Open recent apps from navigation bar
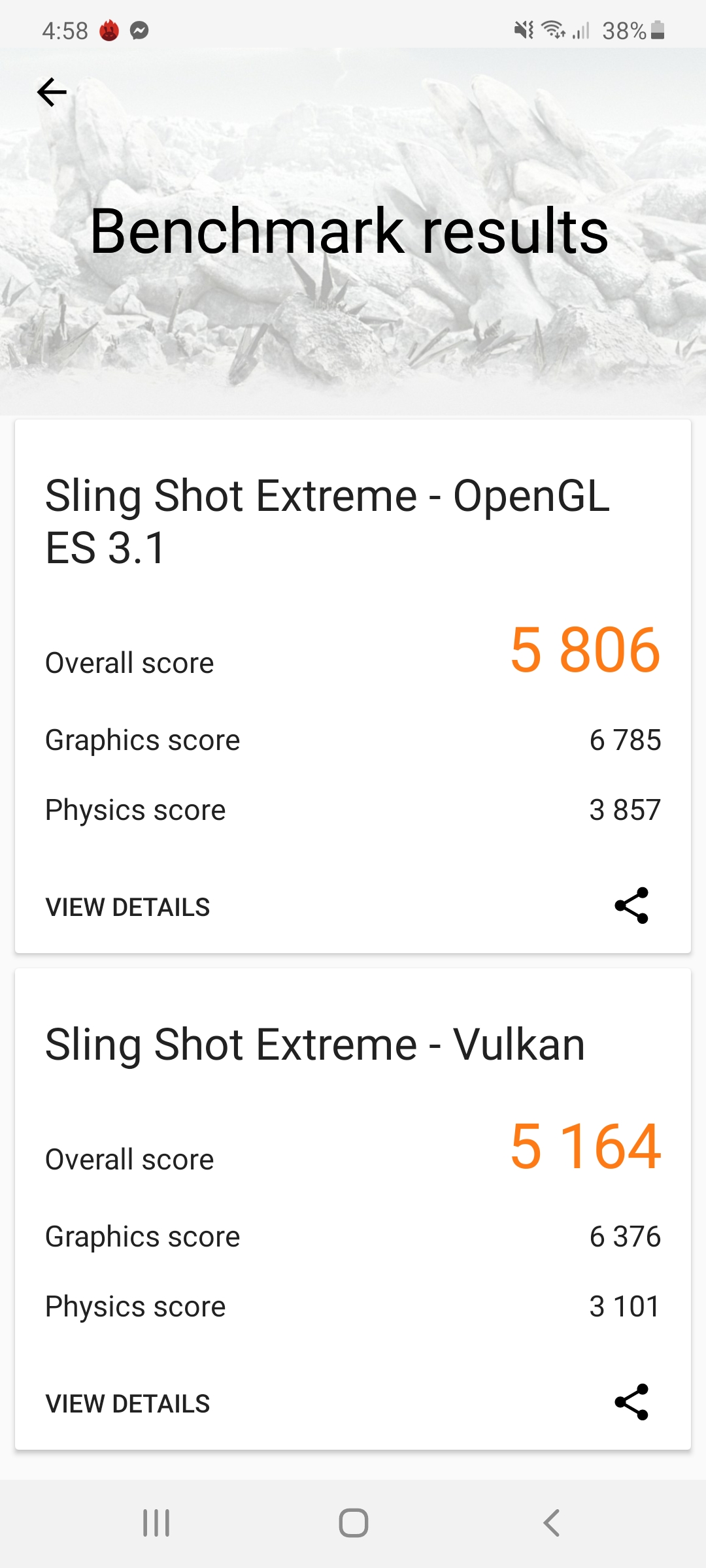 point(156,1523)
